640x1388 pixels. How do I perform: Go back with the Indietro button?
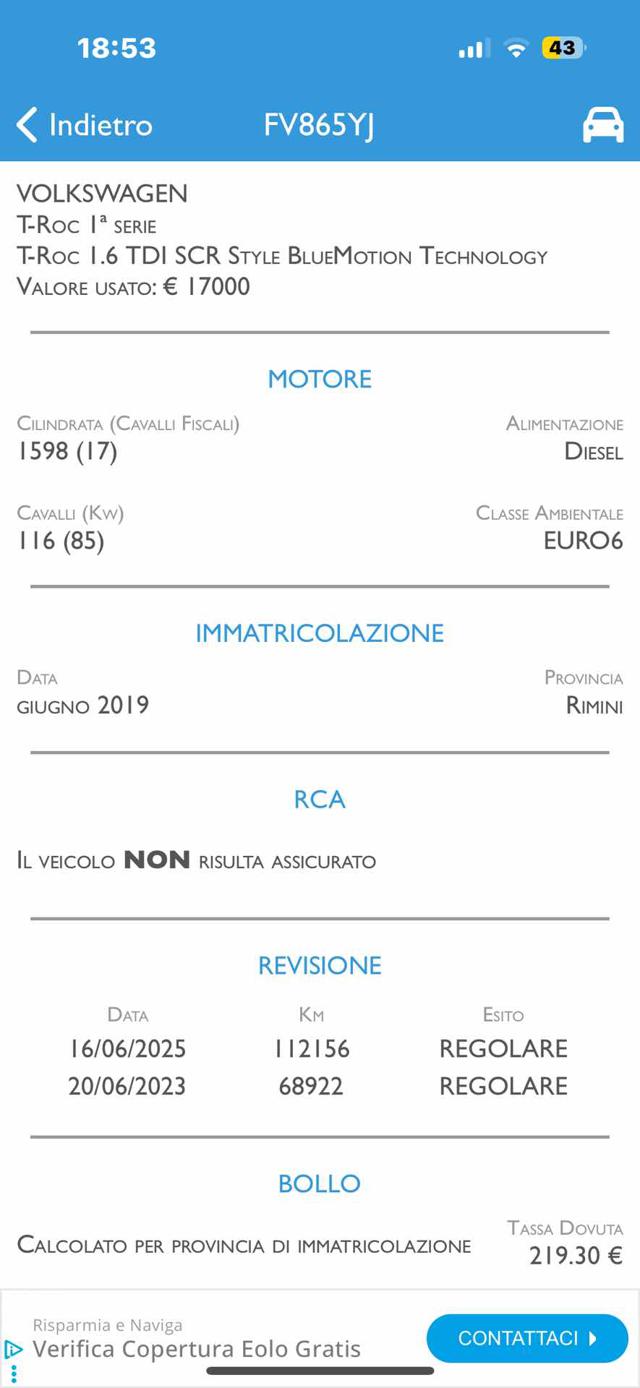pos(84,125)
